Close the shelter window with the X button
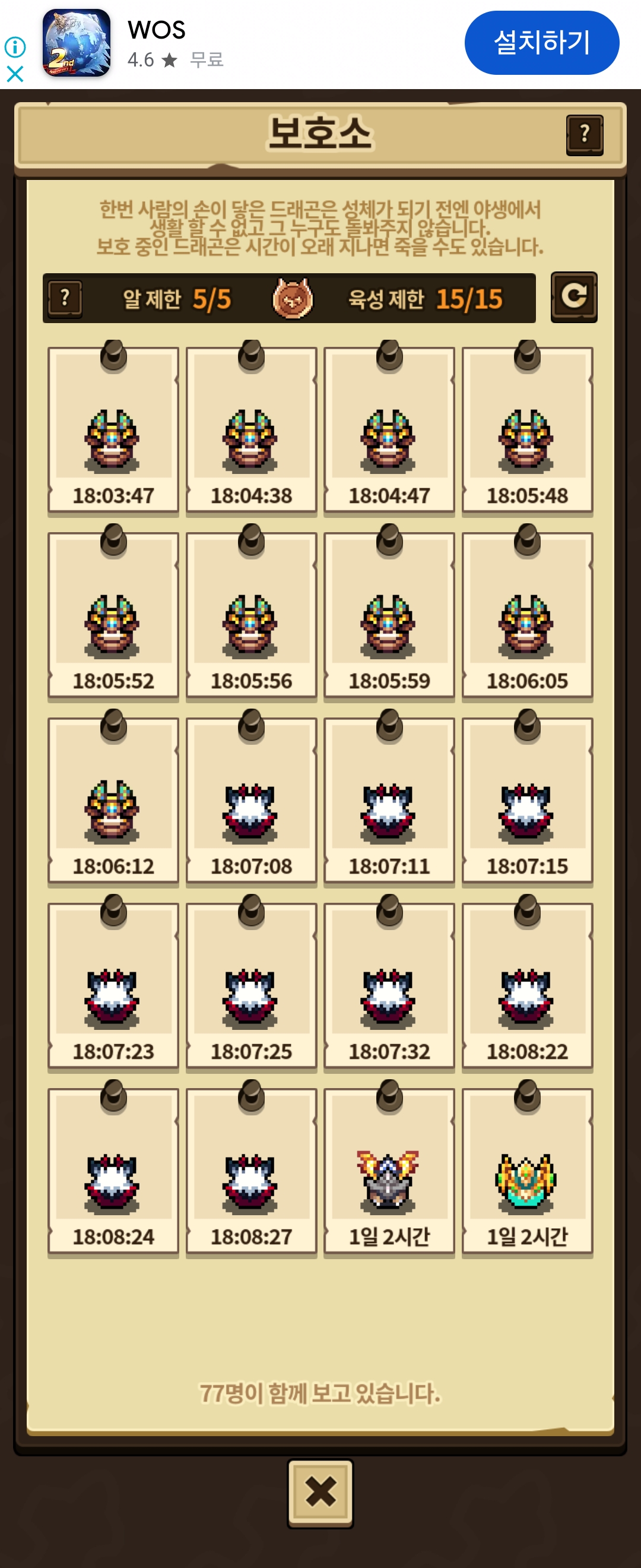641x1568 pixels. click(x=320, y=1493)
